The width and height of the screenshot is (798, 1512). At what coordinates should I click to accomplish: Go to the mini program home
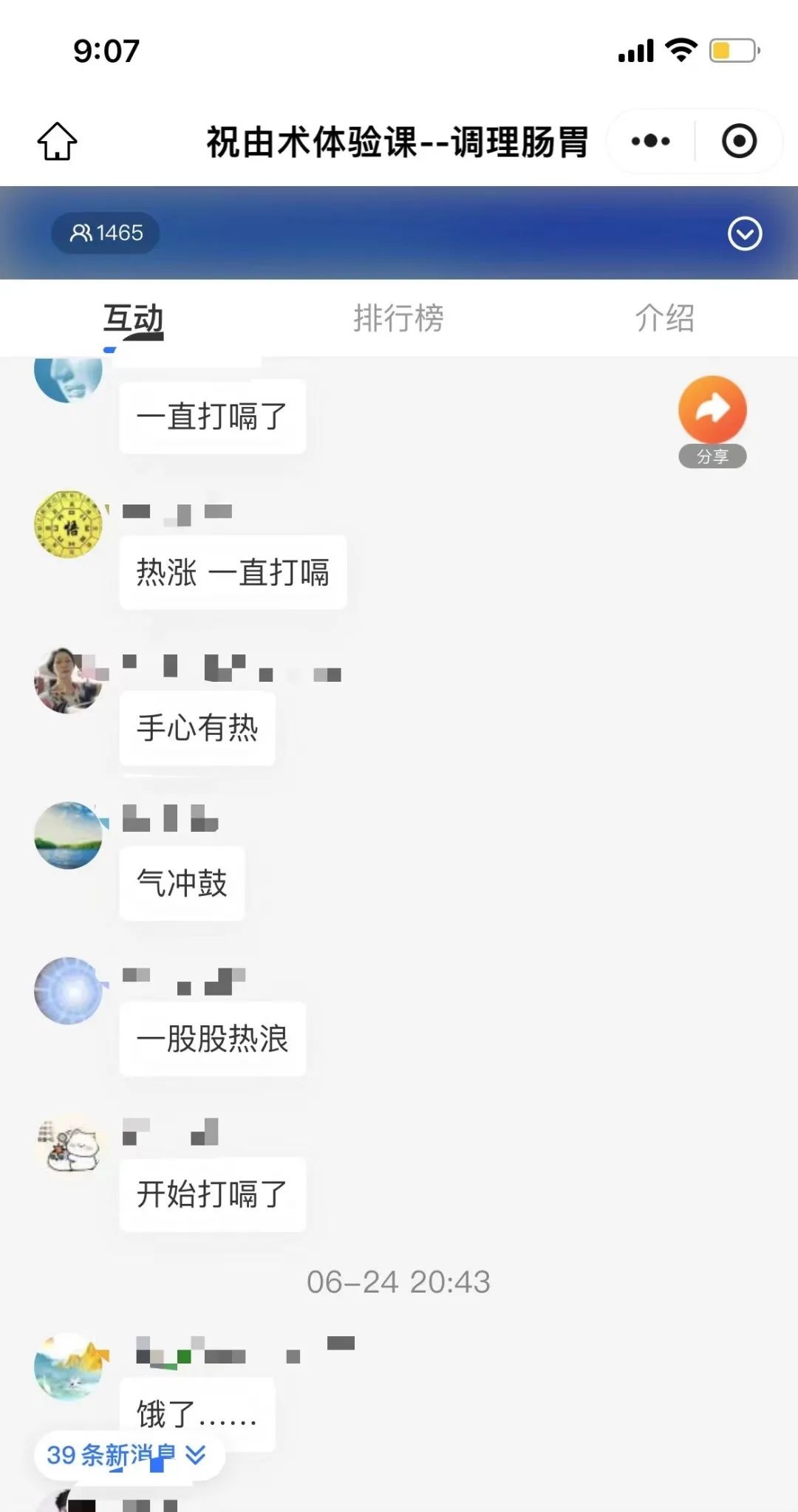[x=57, y=141]
